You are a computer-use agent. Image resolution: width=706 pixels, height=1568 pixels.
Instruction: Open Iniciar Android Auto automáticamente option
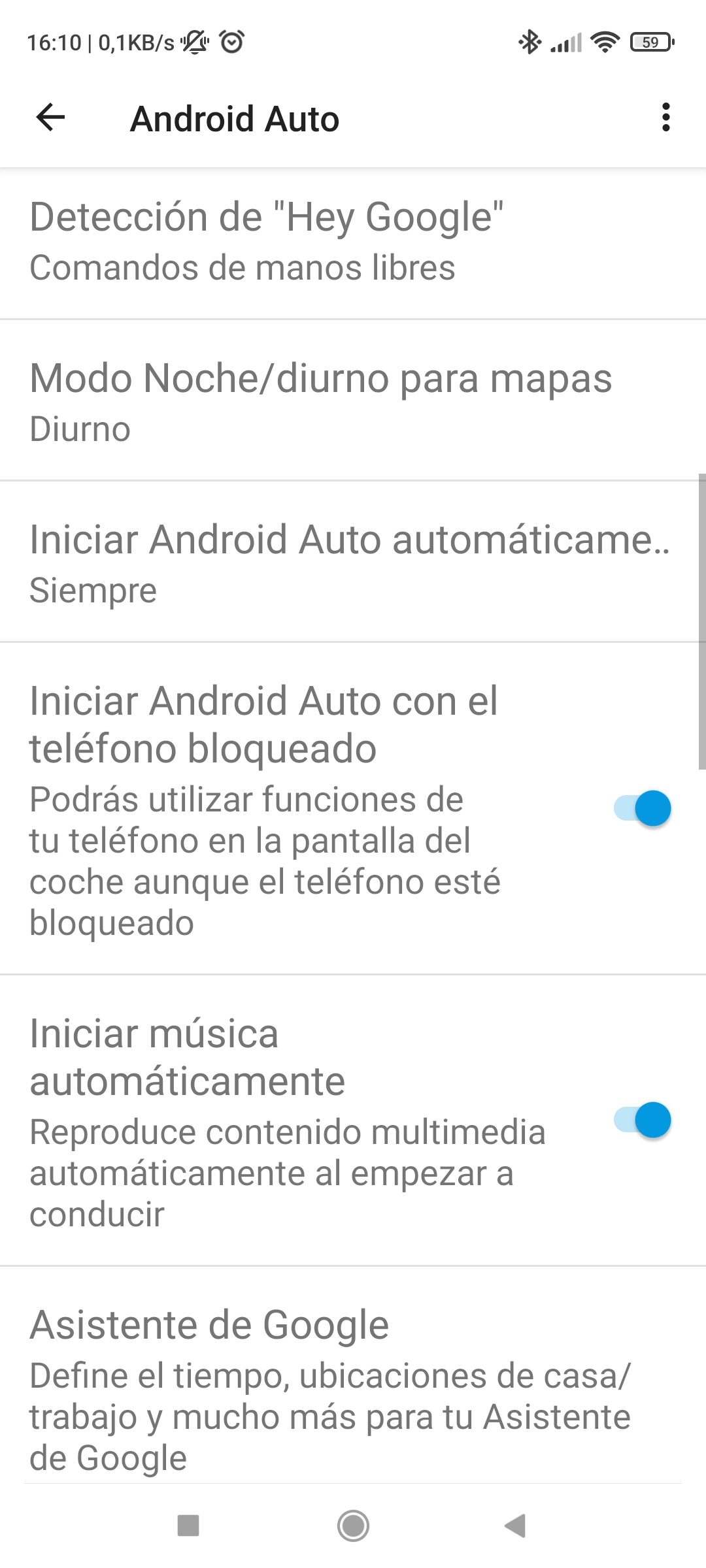353,563
